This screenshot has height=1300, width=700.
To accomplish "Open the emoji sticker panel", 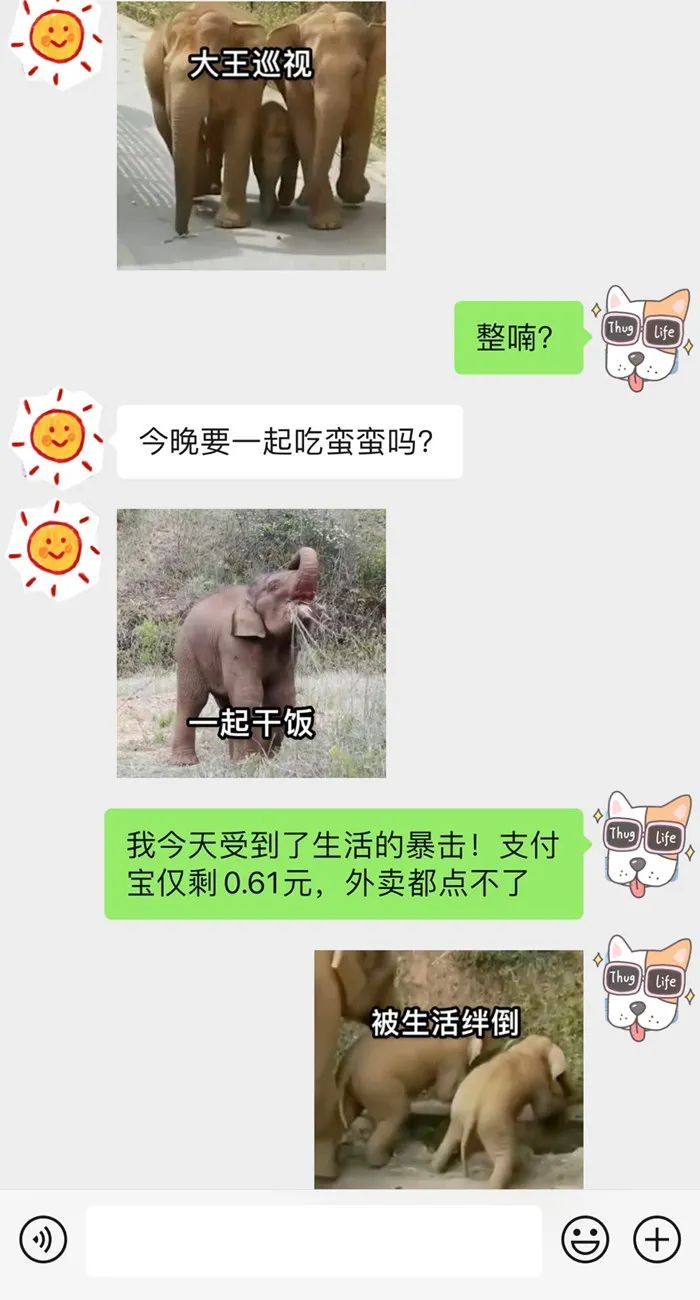I will click(x=585, y=1240).
